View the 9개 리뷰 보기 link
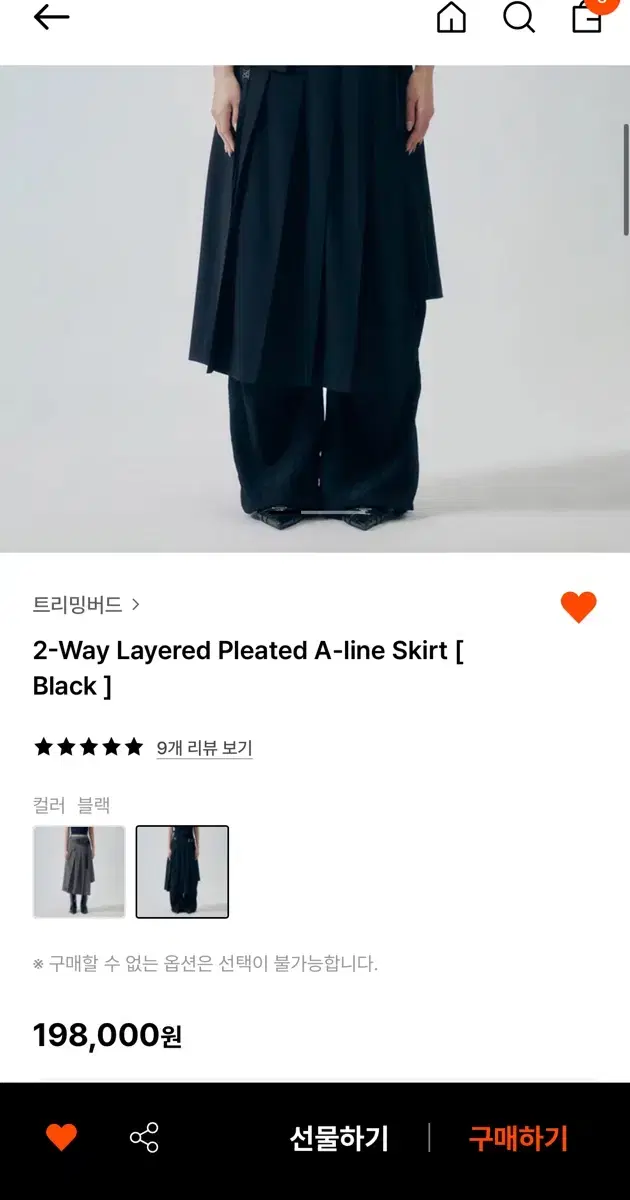 [x=204, y=748]
